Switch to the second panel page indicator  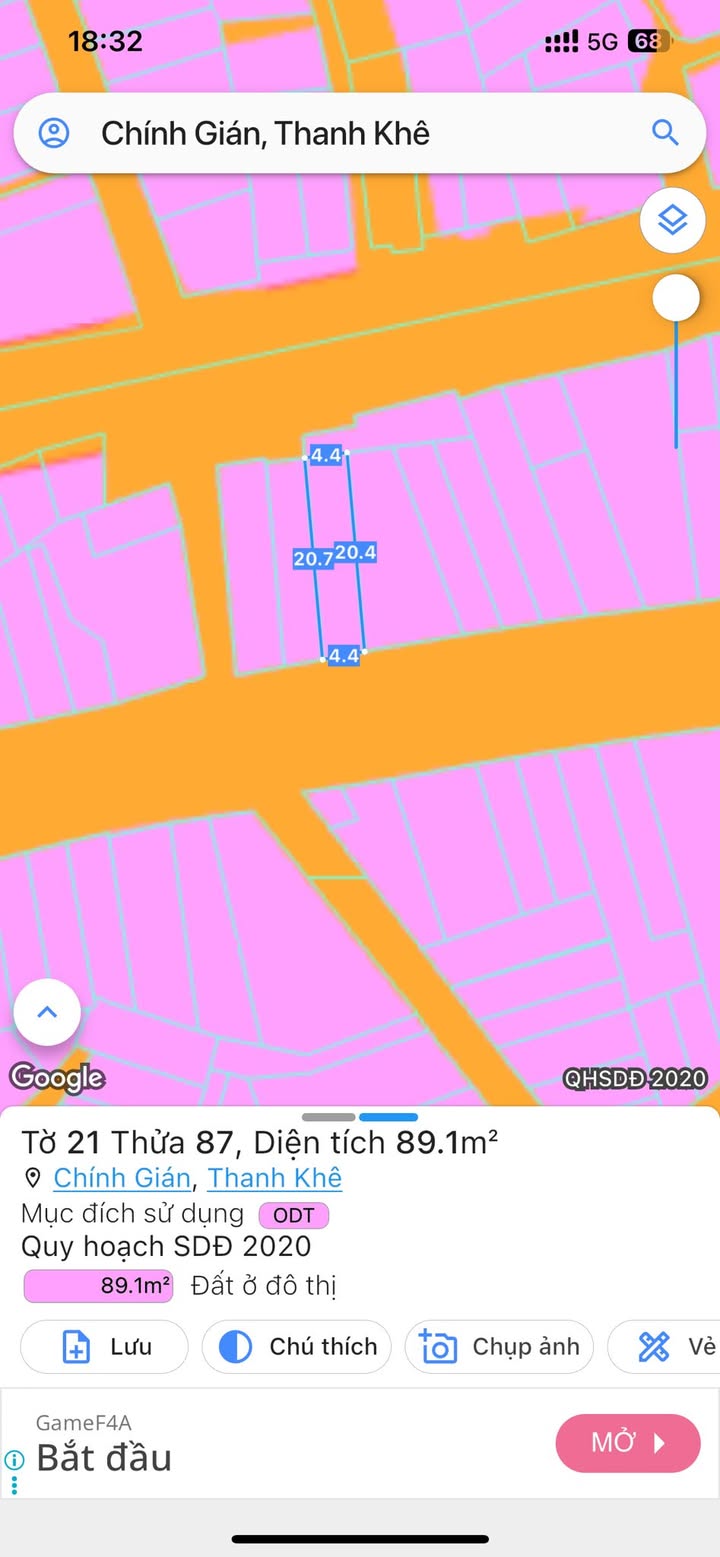click(x=389, y=1117)
